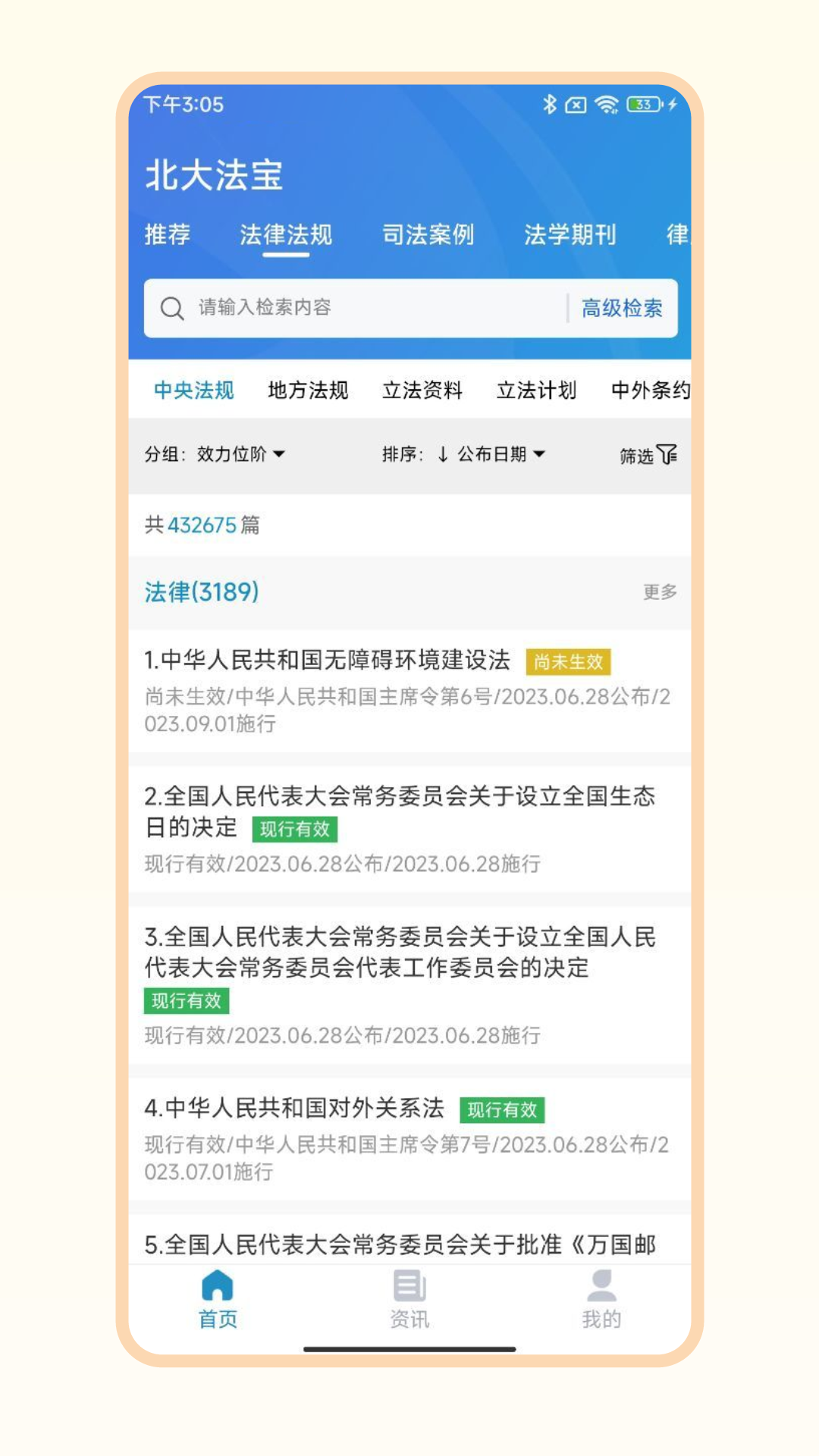Viewport: 819px width, 1456px height.
Task: Switch to 立法计划 sub-tab
Action: (537, 390)
